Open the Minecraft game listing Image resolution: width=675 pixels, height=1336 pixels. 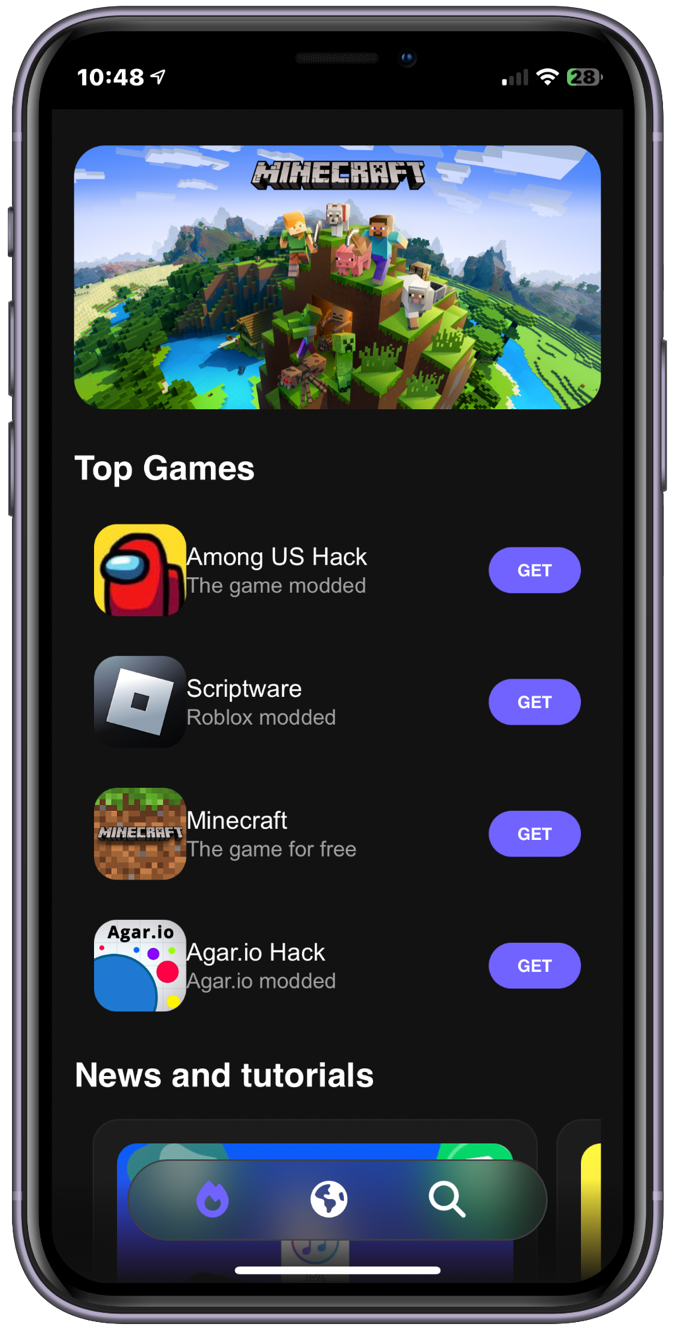pyautogui.click(x=238, y=833)
